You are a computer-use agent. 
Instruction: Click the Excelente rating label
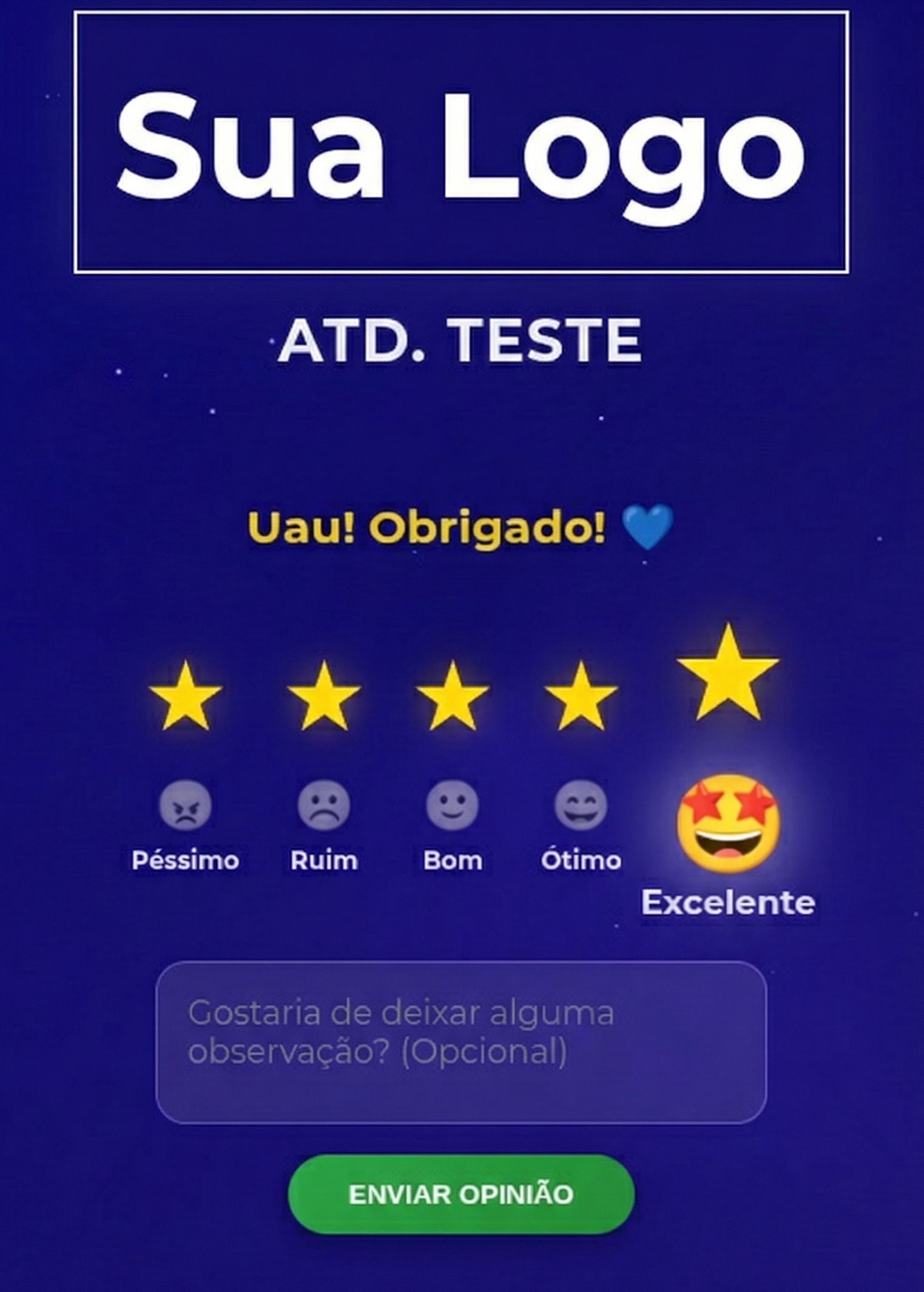726,903
